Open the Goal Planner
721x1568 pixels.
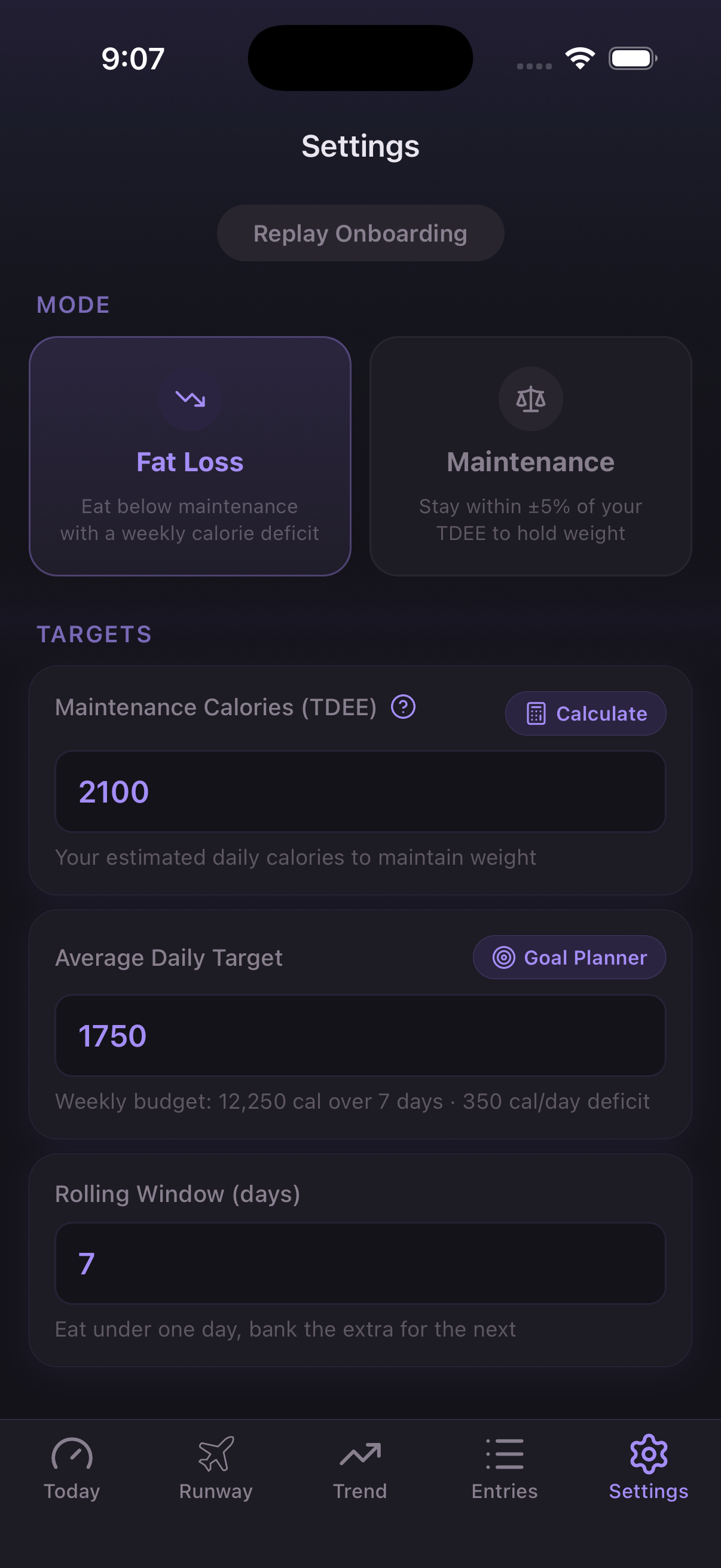pos(570,957)
